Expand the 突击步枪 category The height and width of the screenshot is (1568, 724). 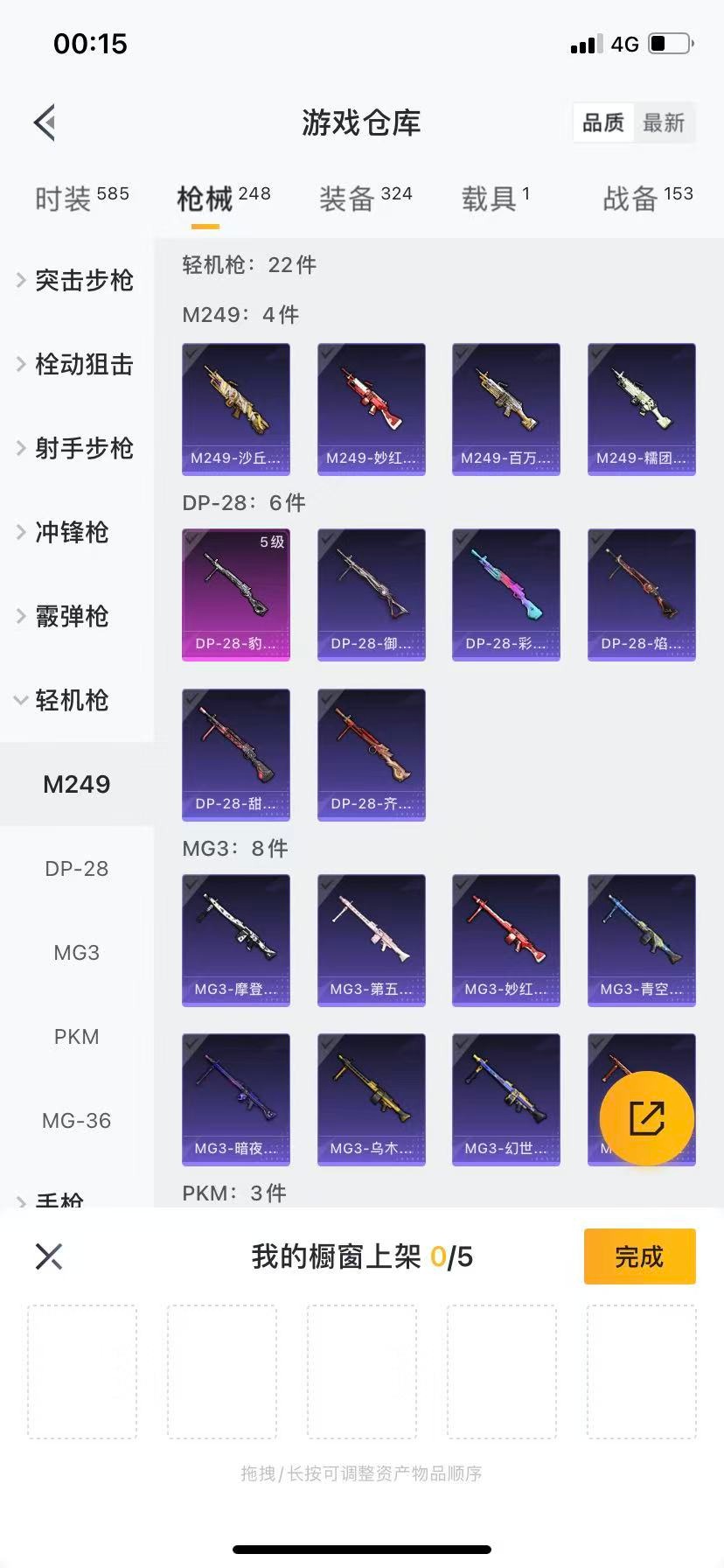(77, 280)
